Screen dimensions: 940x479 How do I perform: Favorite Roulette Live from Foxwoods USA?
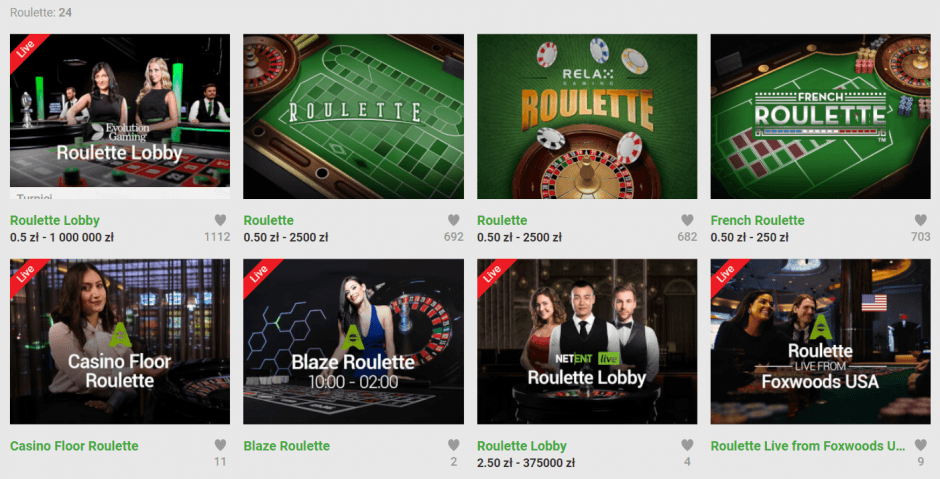(x=920, y=446)
